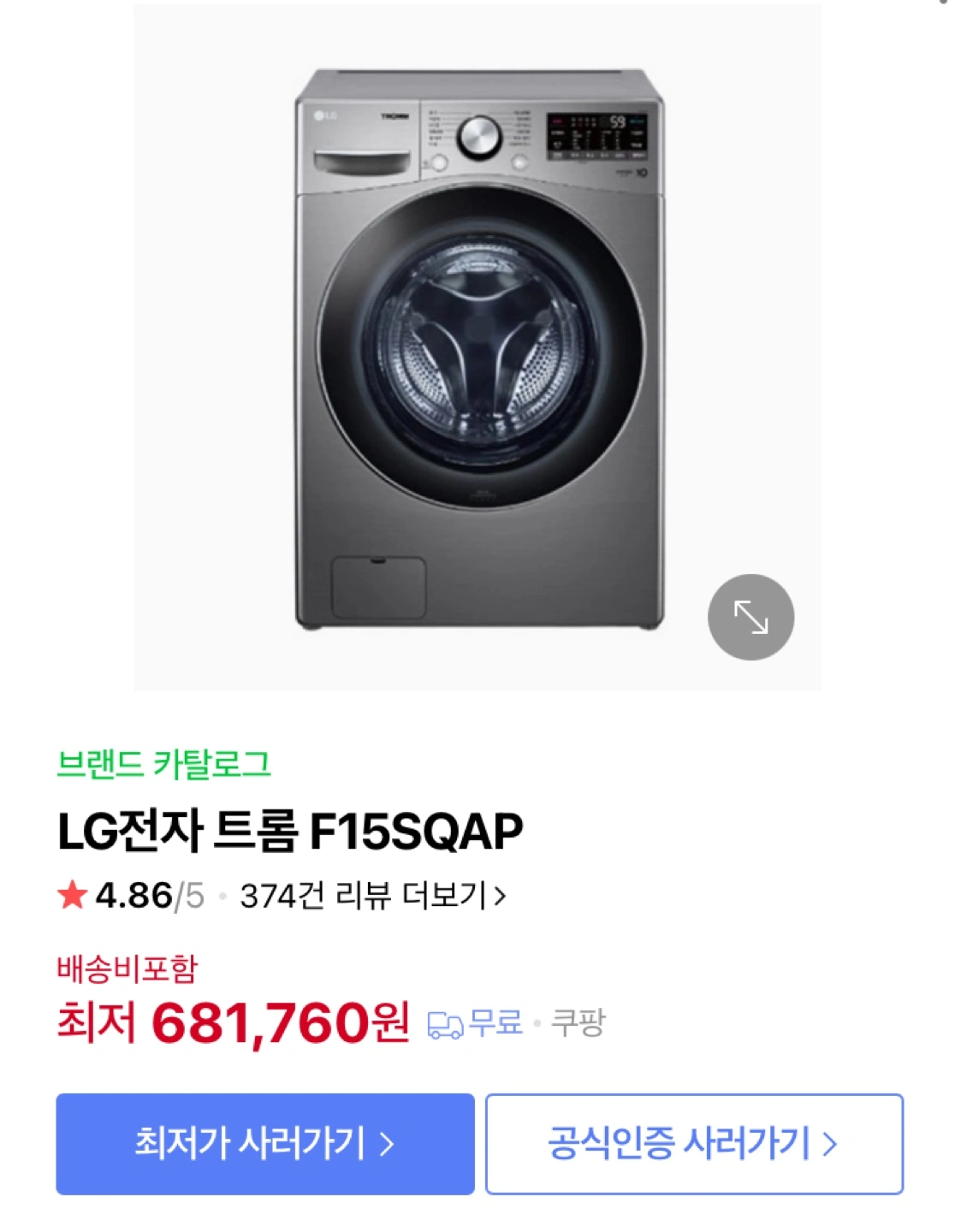
Task: Click the 쿠팡 seller name
Action: tap(578, 1023)
